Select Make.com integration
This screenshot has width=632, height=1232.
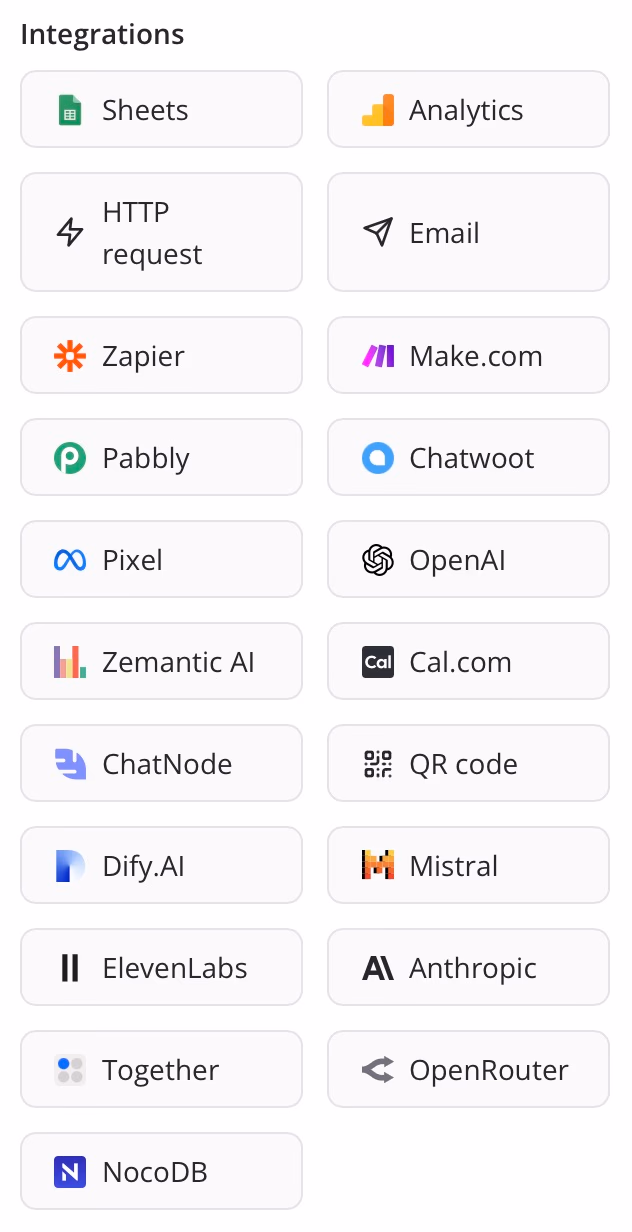[x=468, y=356]
